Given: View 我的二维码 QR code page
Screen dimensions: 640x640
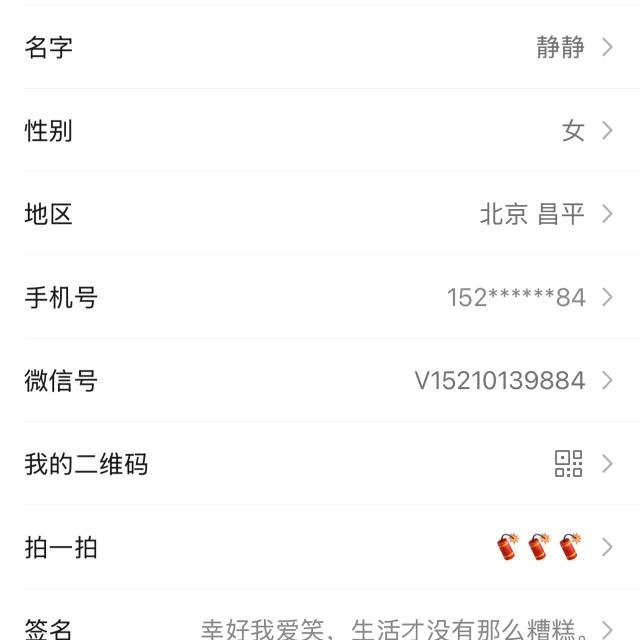Looking at the screenshot, I should pos(320,464).
